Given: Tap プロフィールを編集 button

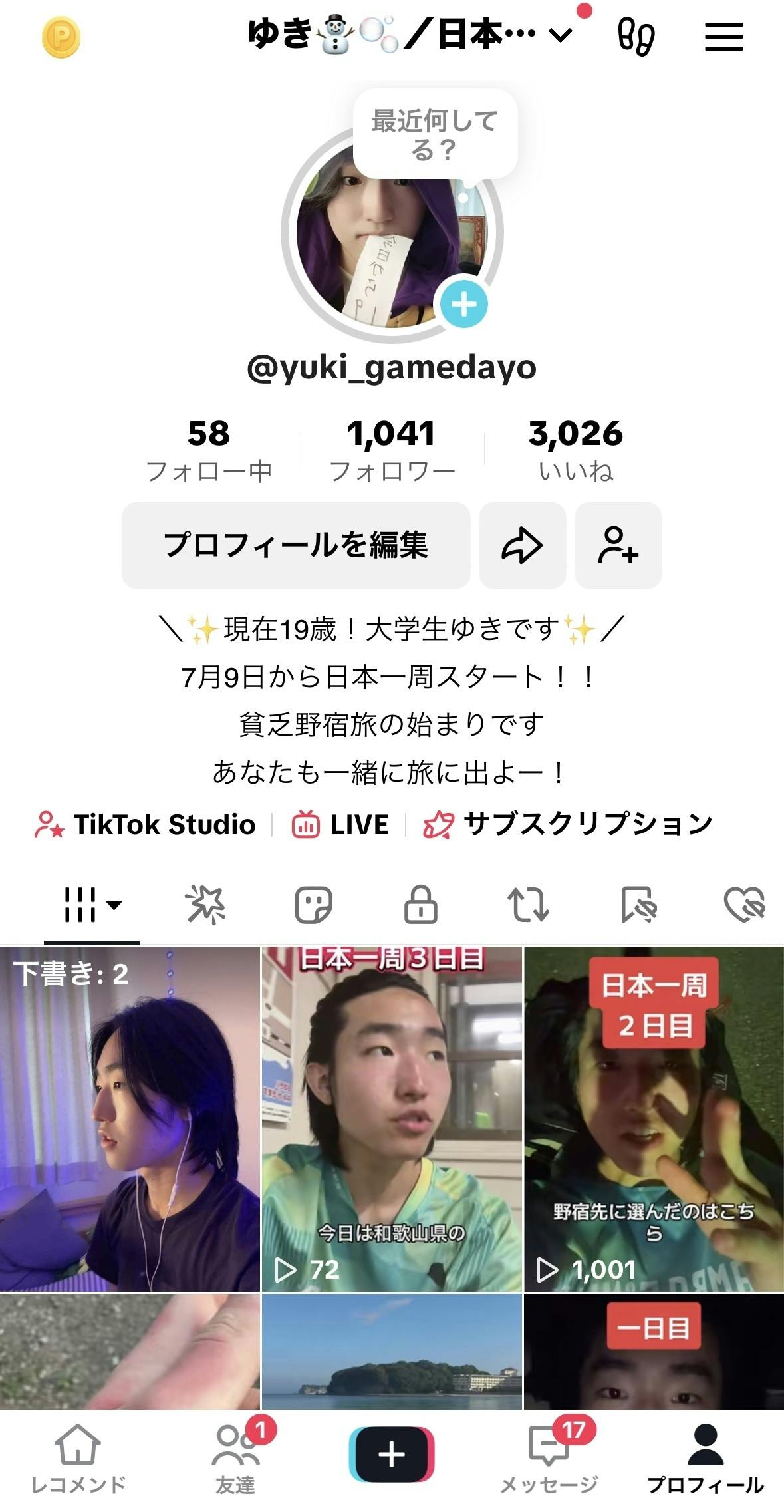Looking at the screenshot, I should (x=296, y=545).
